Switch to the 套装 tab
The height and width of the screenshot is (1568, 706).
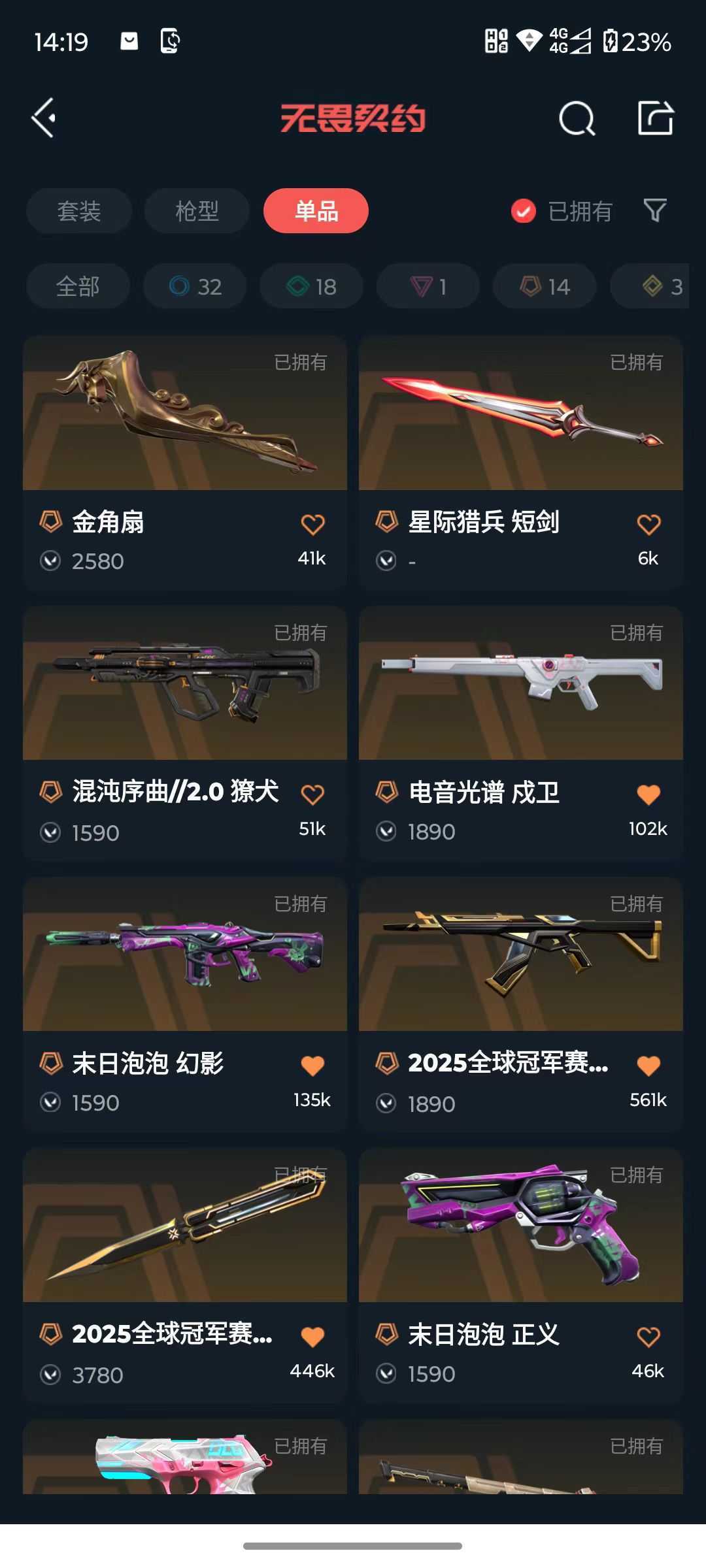(79, 211)
